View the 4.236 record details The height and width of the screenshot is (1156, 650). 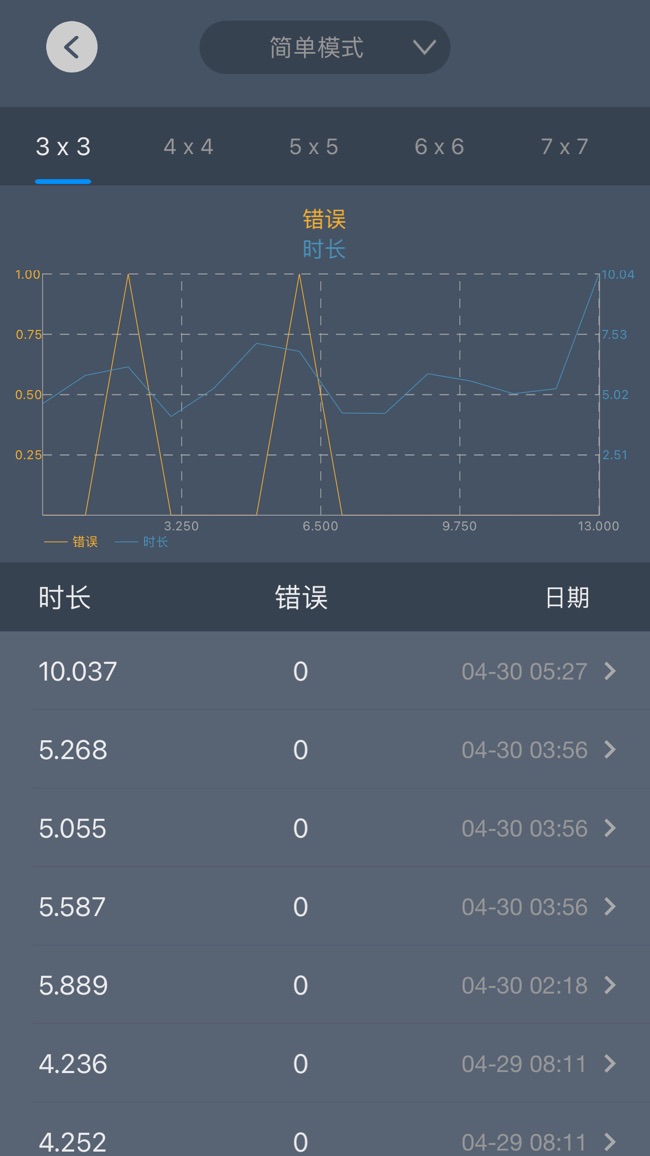325,1063
